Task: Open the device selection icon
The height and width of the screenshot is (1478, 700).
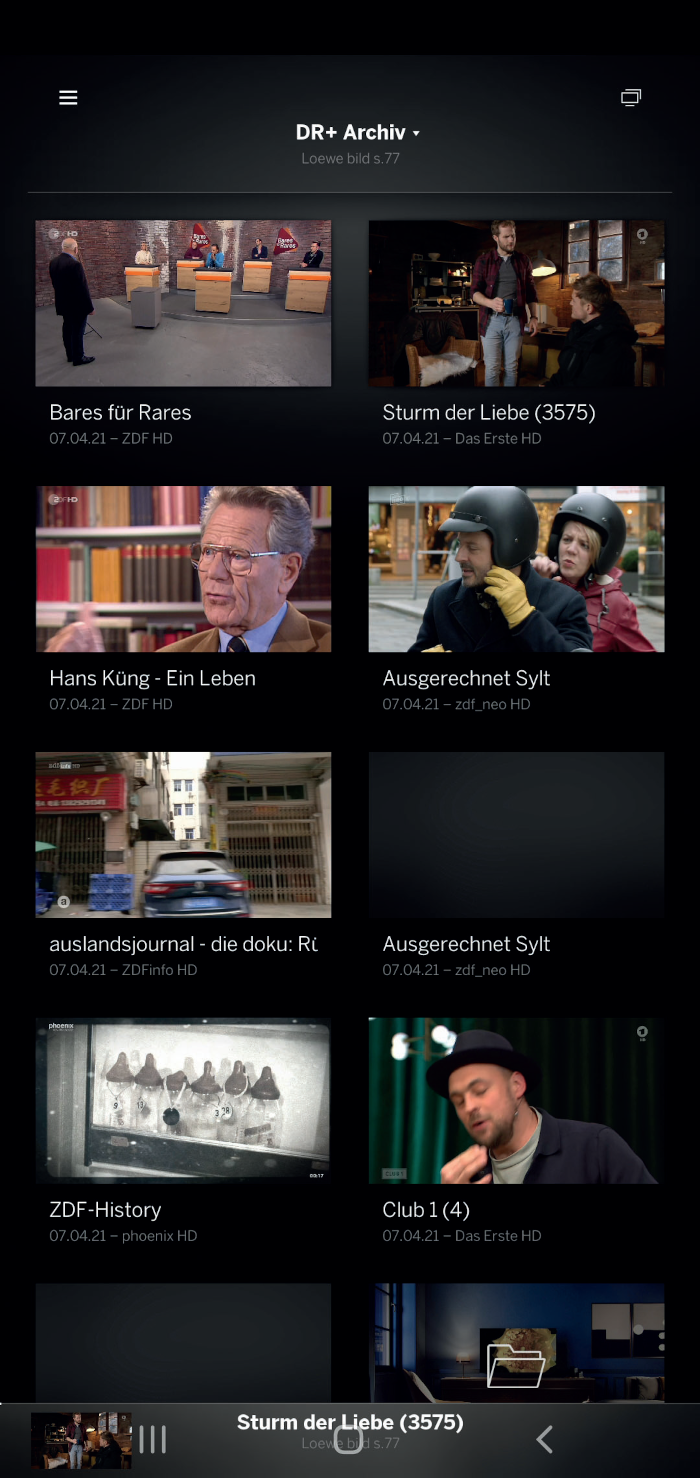Action: coord(630,97)
